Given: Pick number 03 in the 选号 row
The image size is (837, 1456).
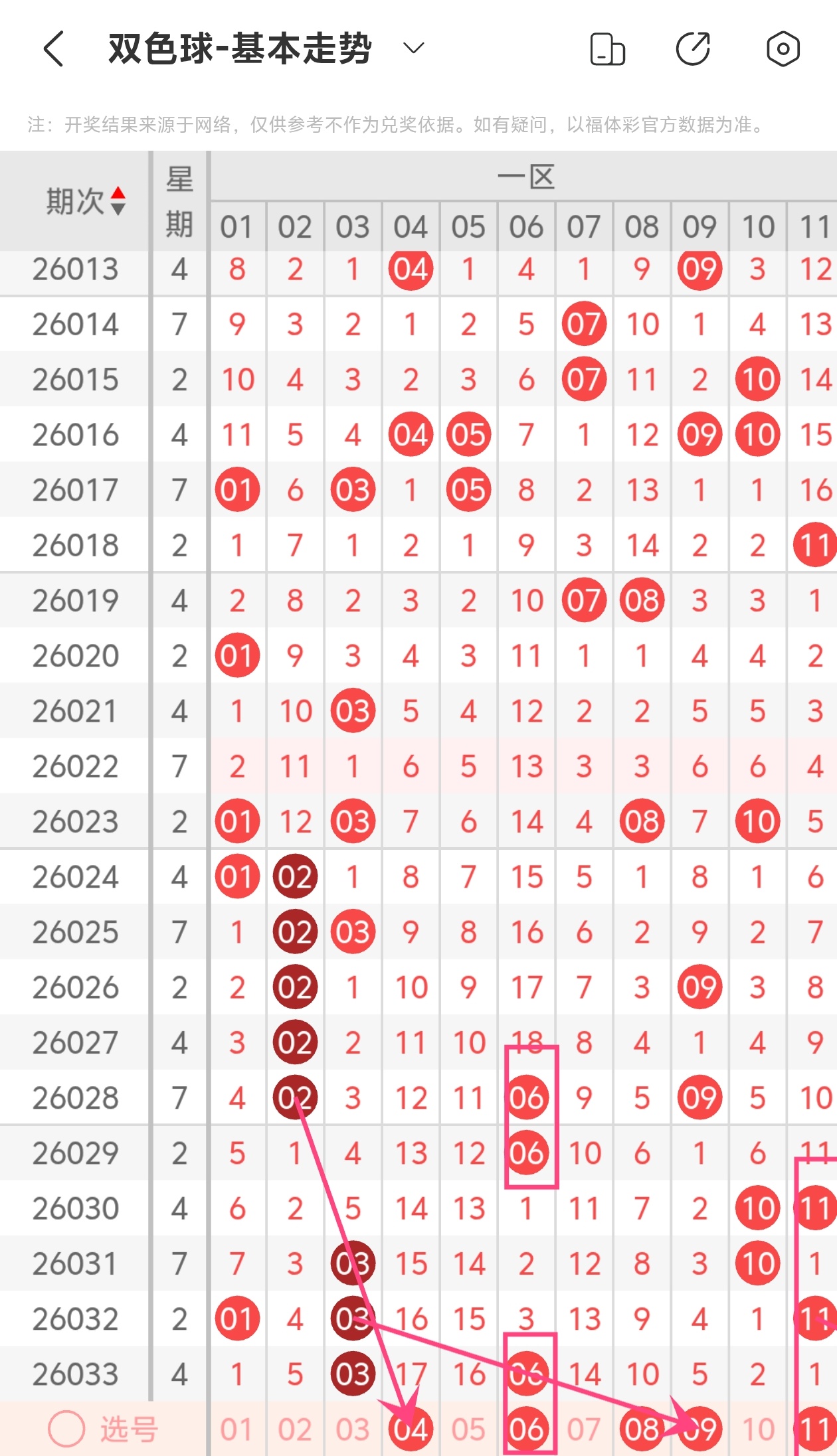Looking at the screenshot, I should [x=352, y=1429].
